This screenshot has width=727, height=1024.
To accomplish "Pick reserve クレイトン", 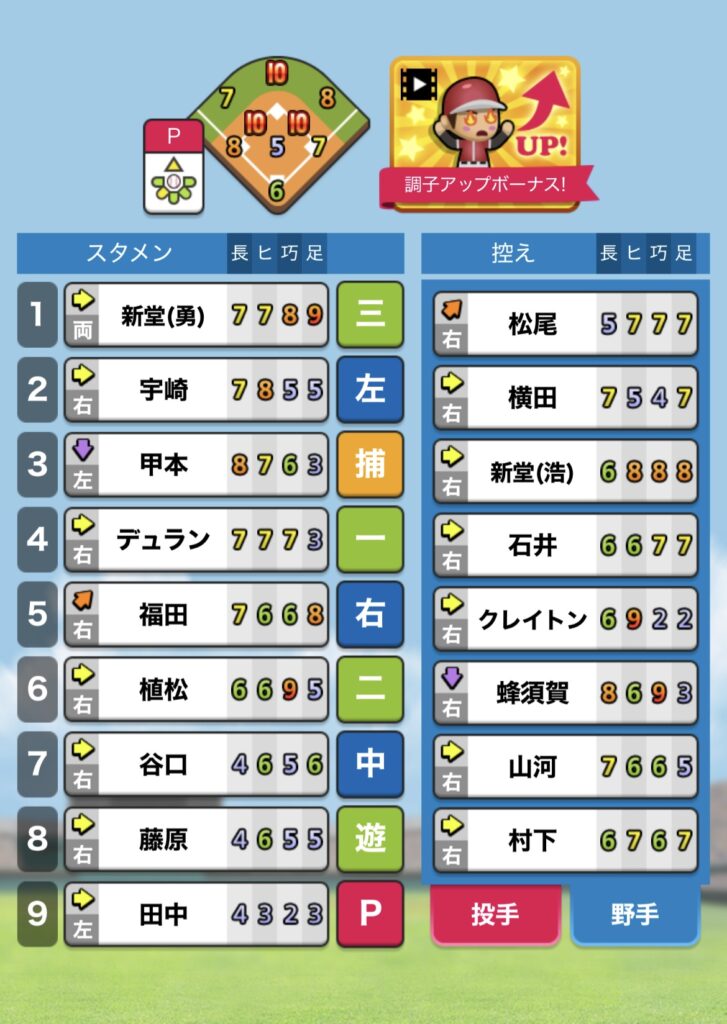I will point(565,620).
